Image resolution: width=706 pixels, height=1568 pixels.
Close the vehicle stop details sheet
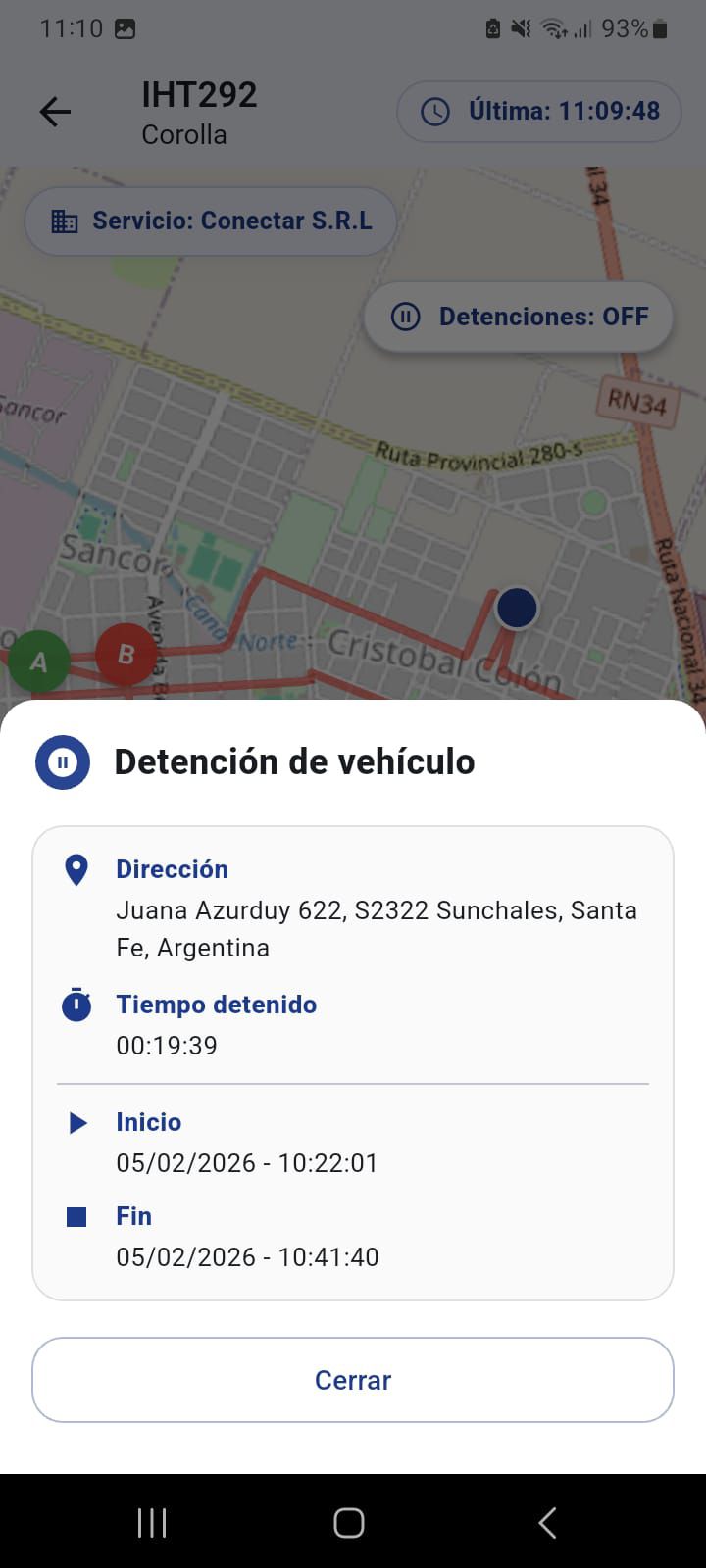coord(353,1380)
